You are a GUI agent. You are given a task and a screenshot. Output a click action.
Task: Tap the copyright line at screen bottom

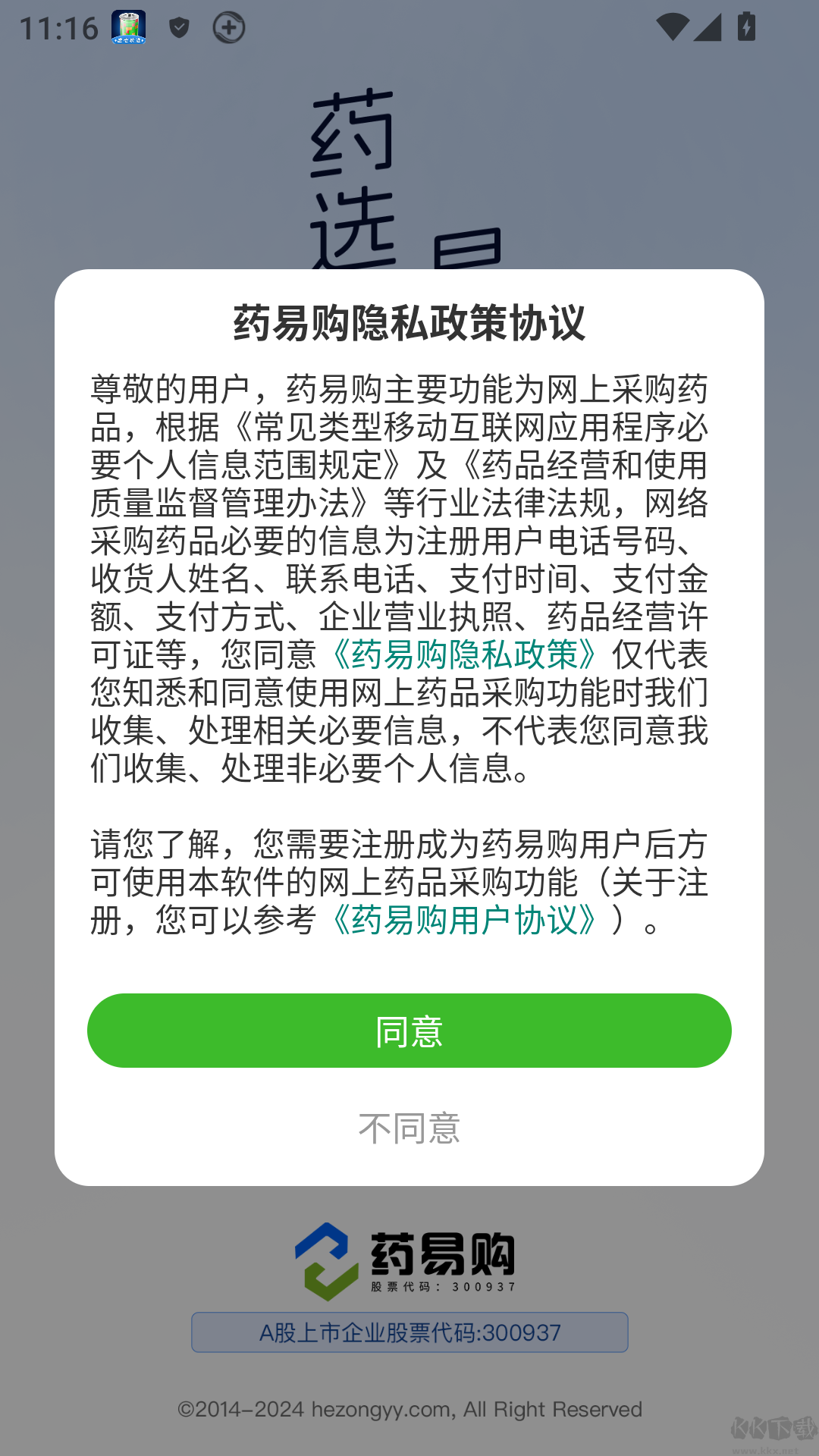pyautogui.click(x=409, y=1408)
